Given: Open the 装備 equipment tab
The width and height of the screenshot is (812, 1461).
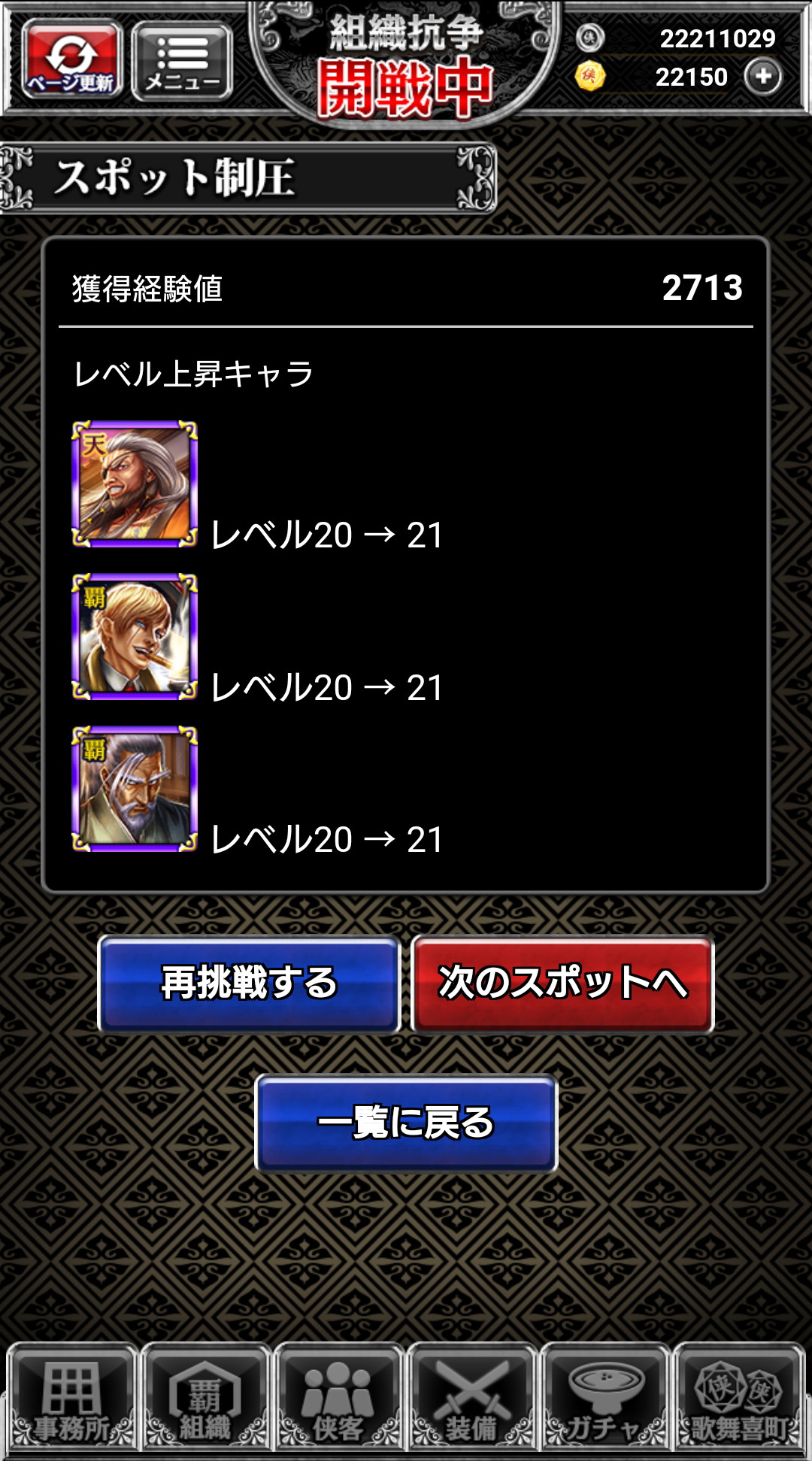Looking at the screenshot, I should tap(471, 1399).
